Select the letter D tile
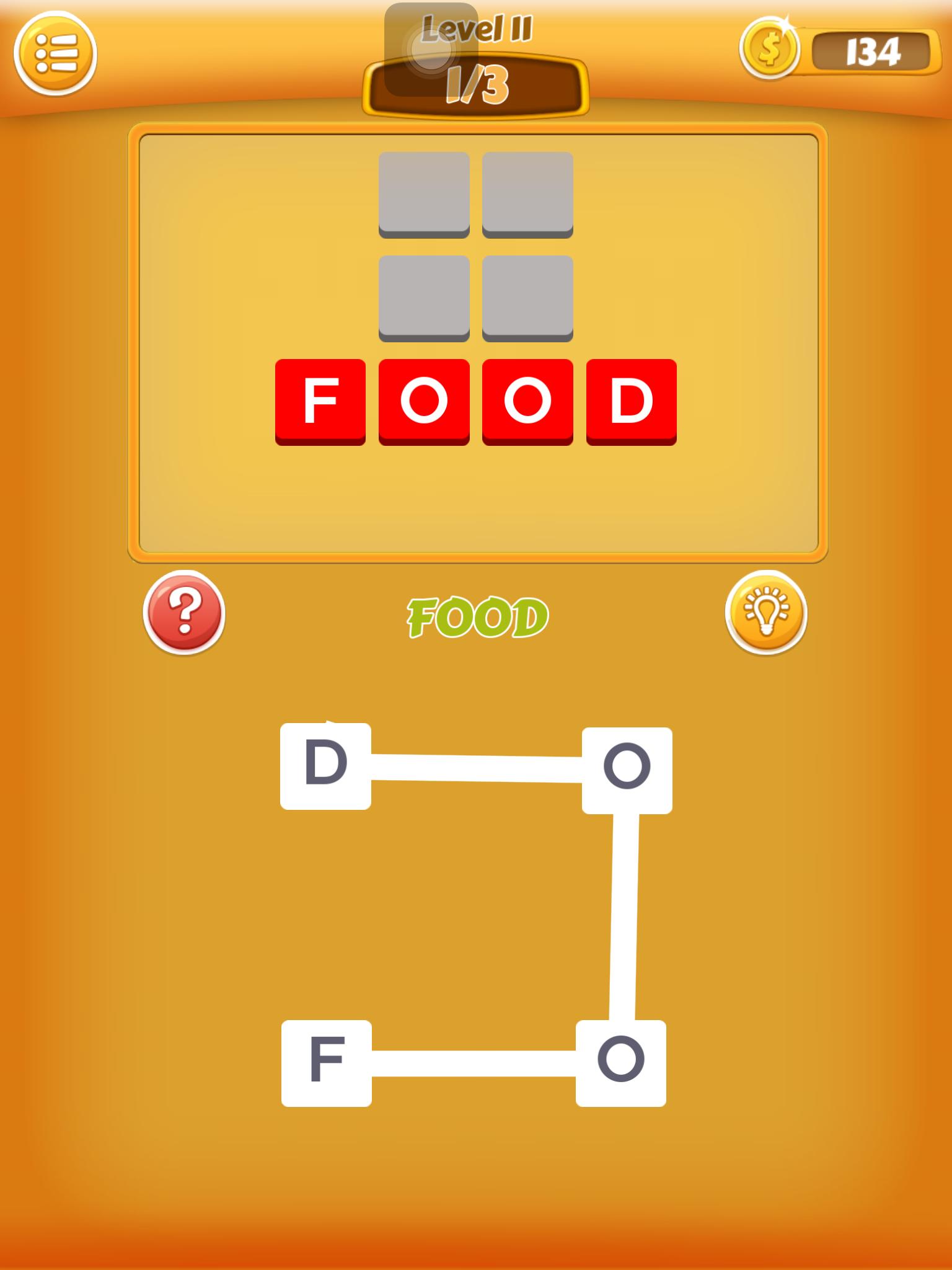This screenshot has height=1270, width=952. tap(325, 766)
